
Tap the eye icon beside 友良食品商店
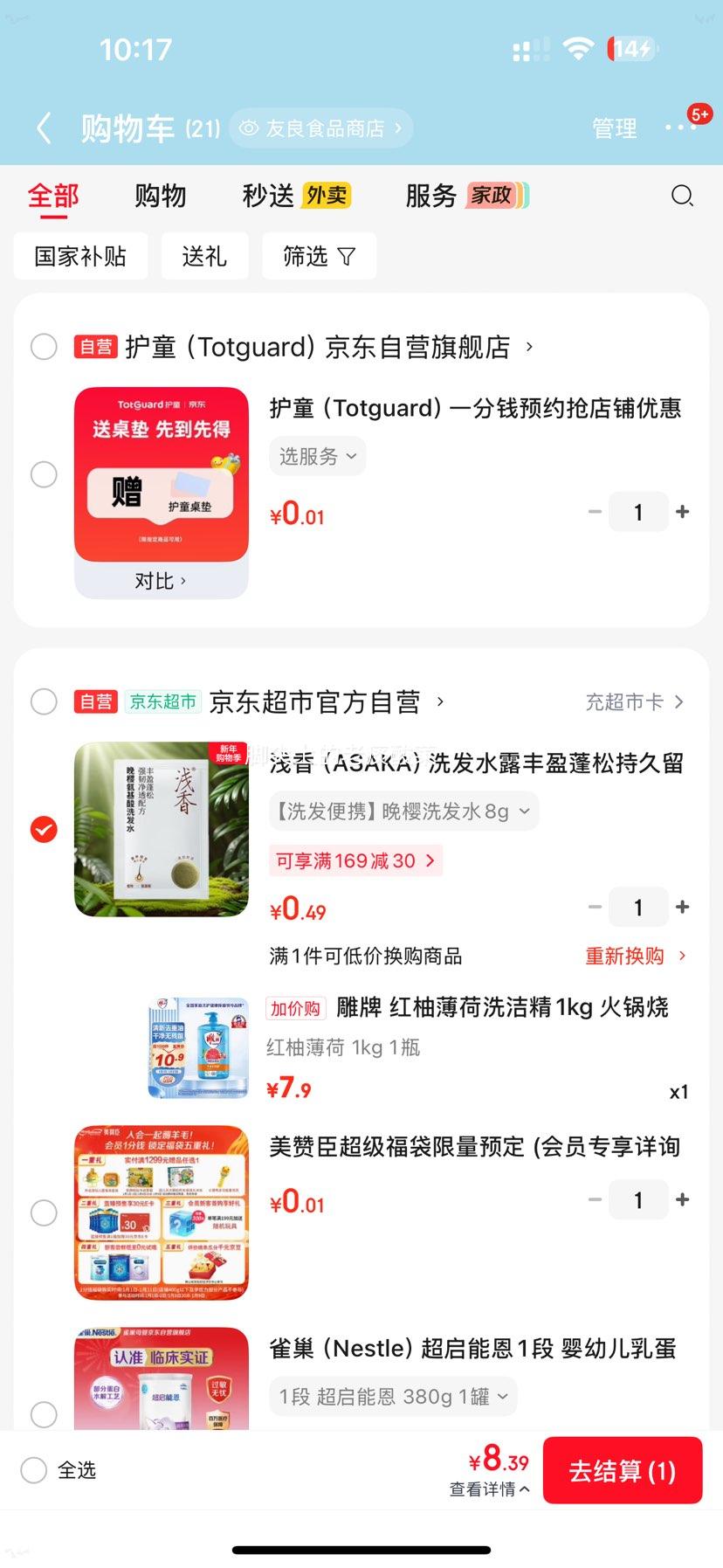(250, 128)
